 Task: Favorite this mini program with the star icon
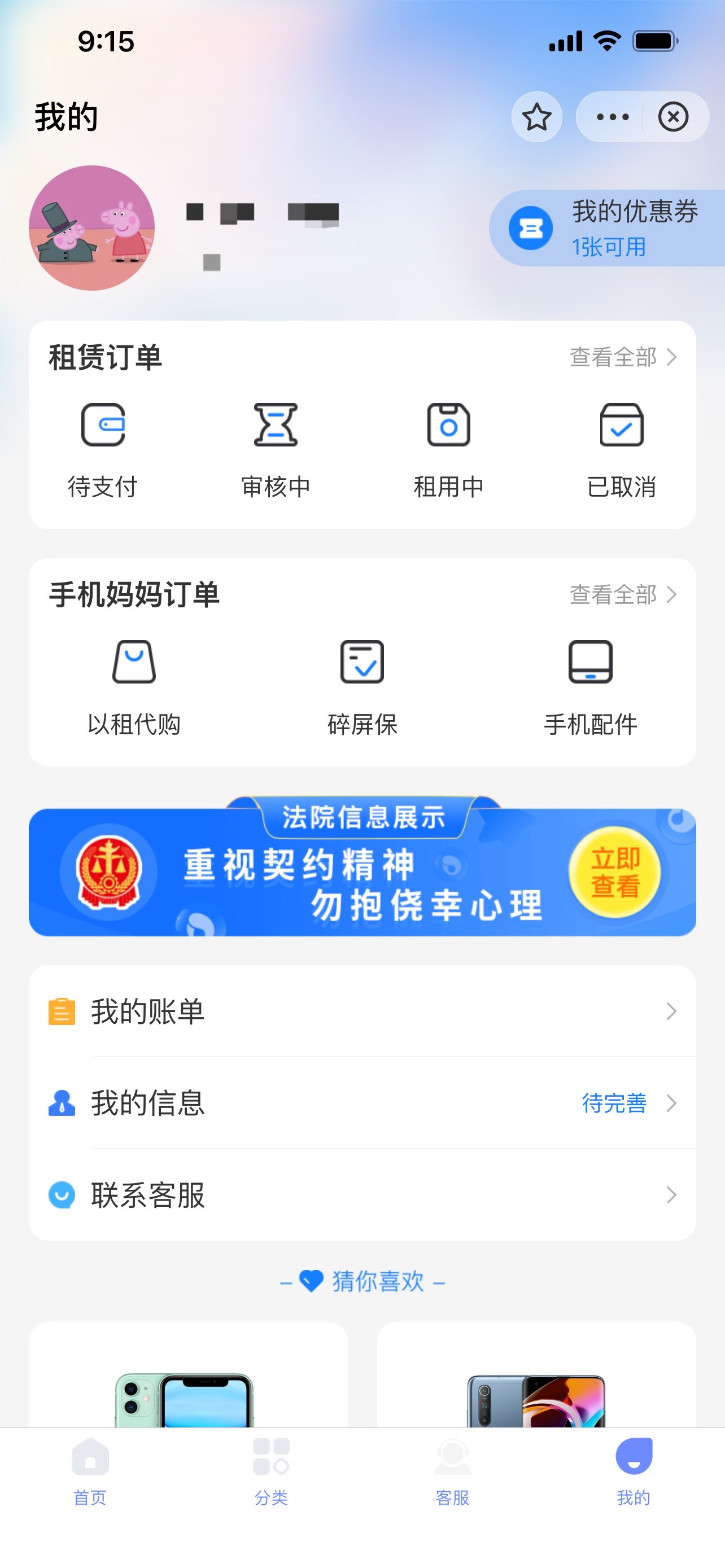click(536, 117)
